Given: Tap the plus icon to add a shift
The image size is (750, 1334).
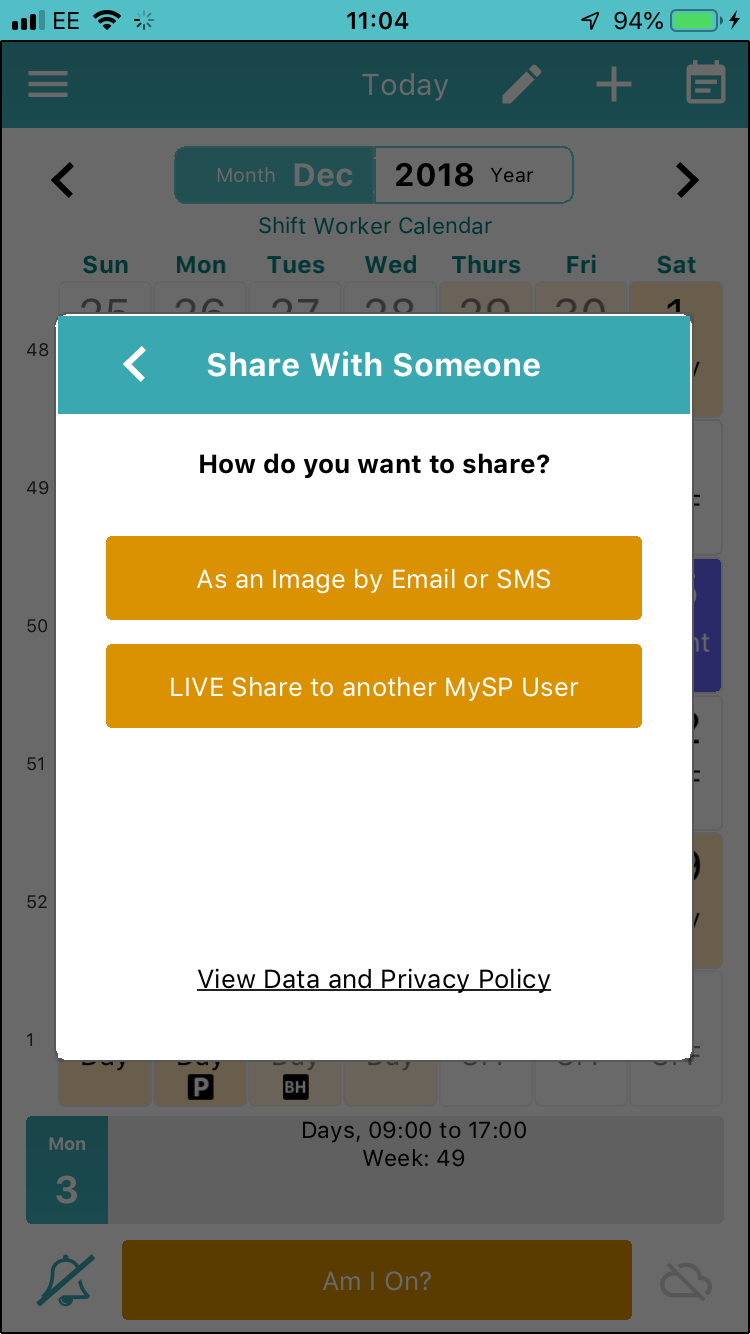Looking at the screenshot, I should pos(613,84).
